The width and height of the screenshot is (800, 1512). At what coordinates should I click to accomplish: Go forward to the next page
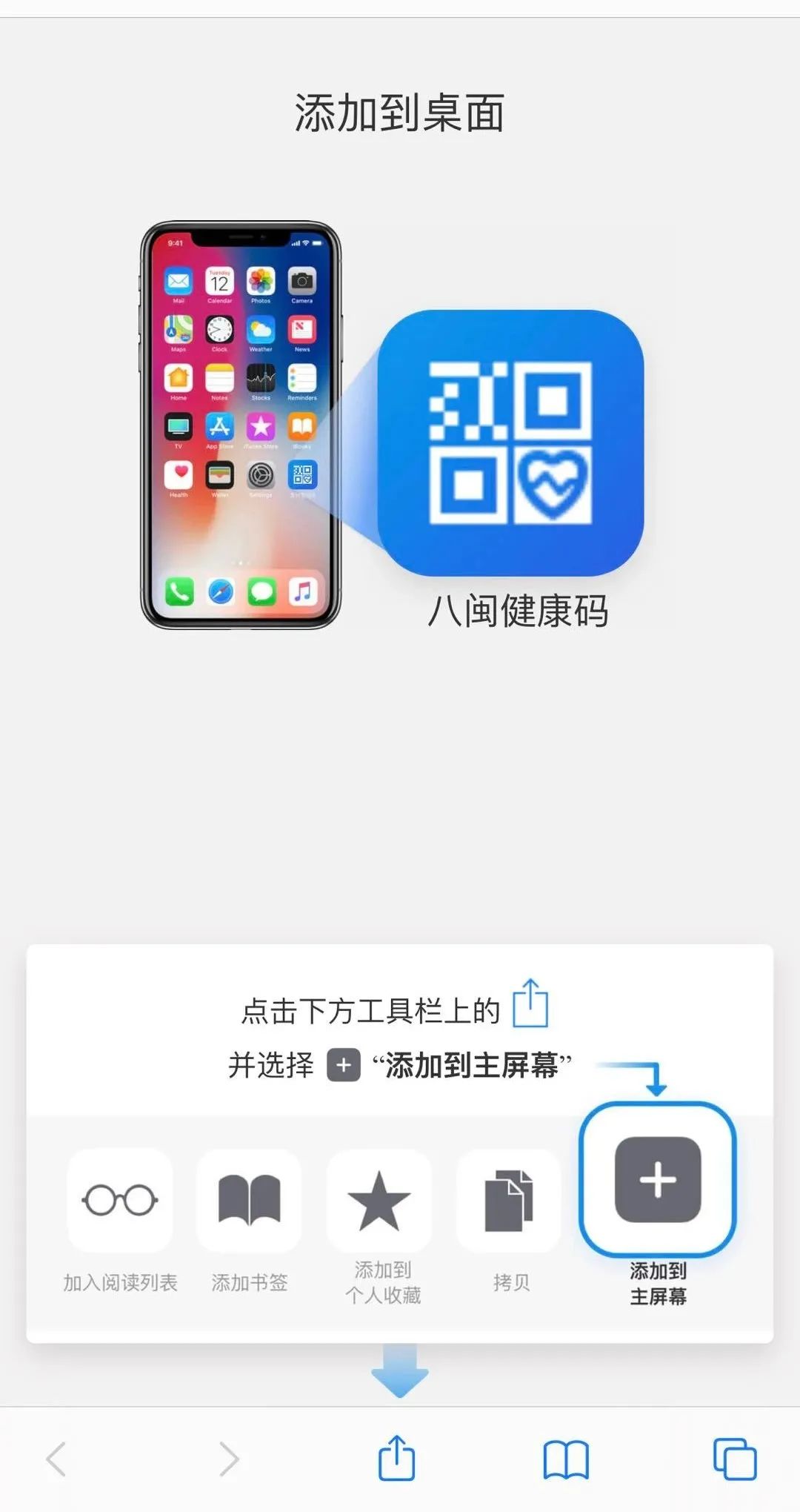click(x=229, y=1459)
